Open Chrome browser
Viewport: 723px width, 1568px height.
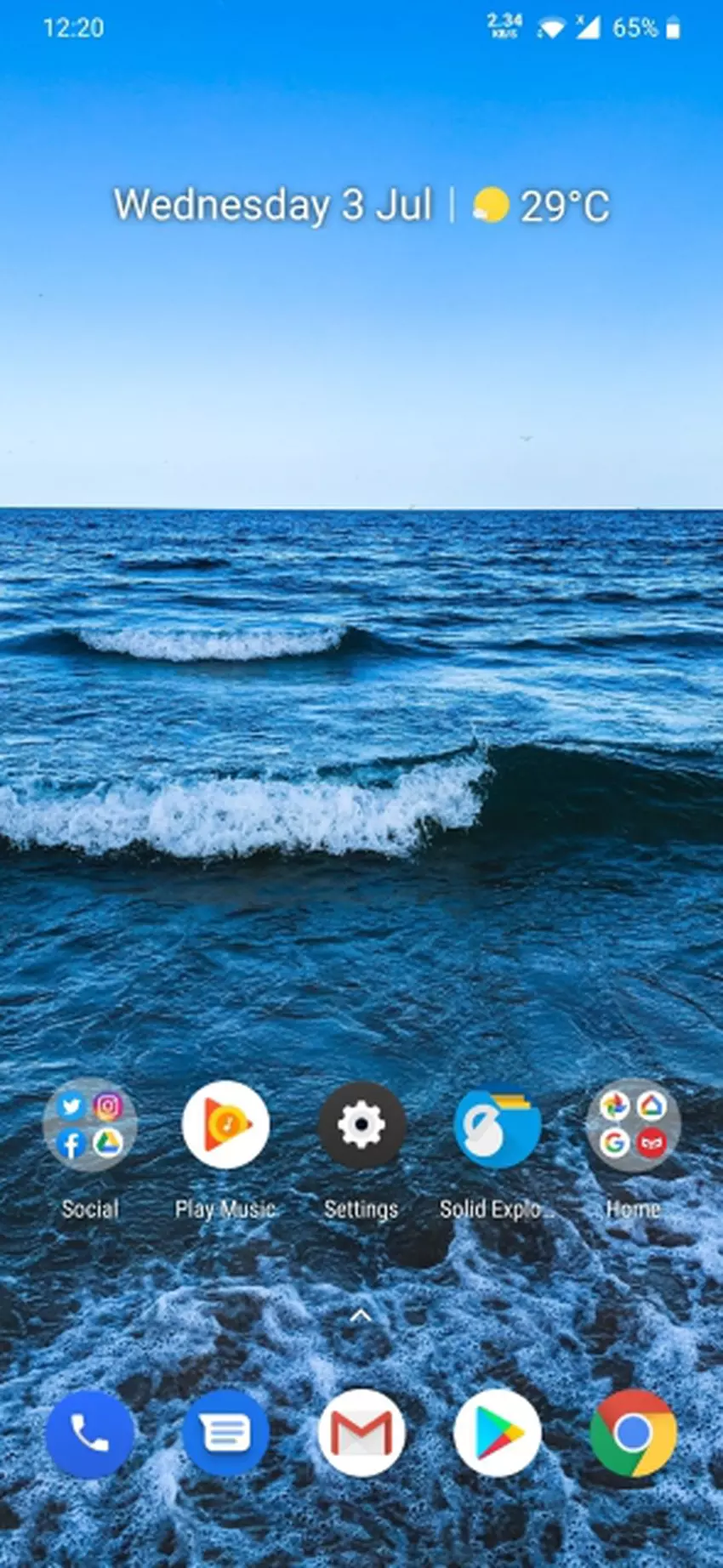pos(633,1434)
